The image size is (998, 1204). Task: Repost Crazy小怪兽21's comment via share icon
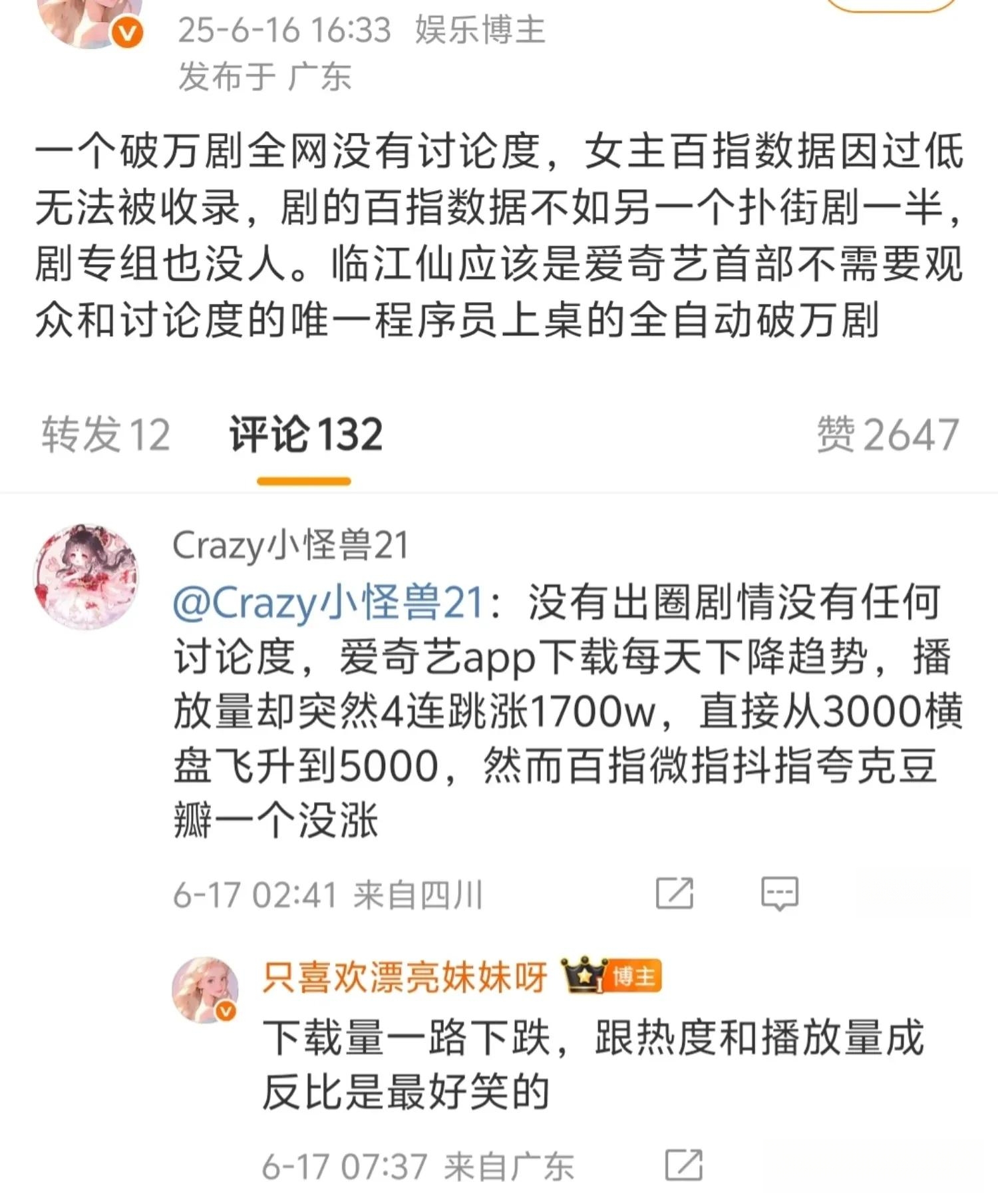674,893
